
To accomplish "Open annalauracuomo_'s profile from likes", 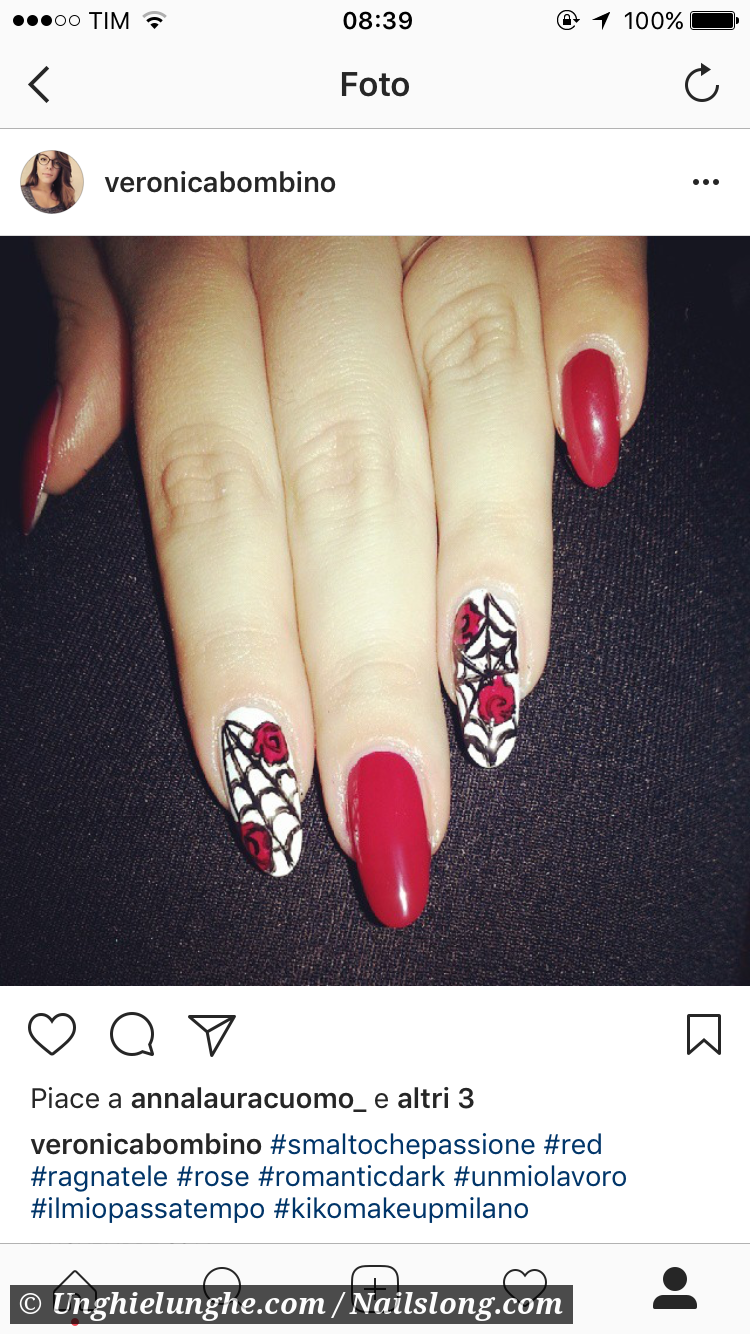I will pos(249,1099).
